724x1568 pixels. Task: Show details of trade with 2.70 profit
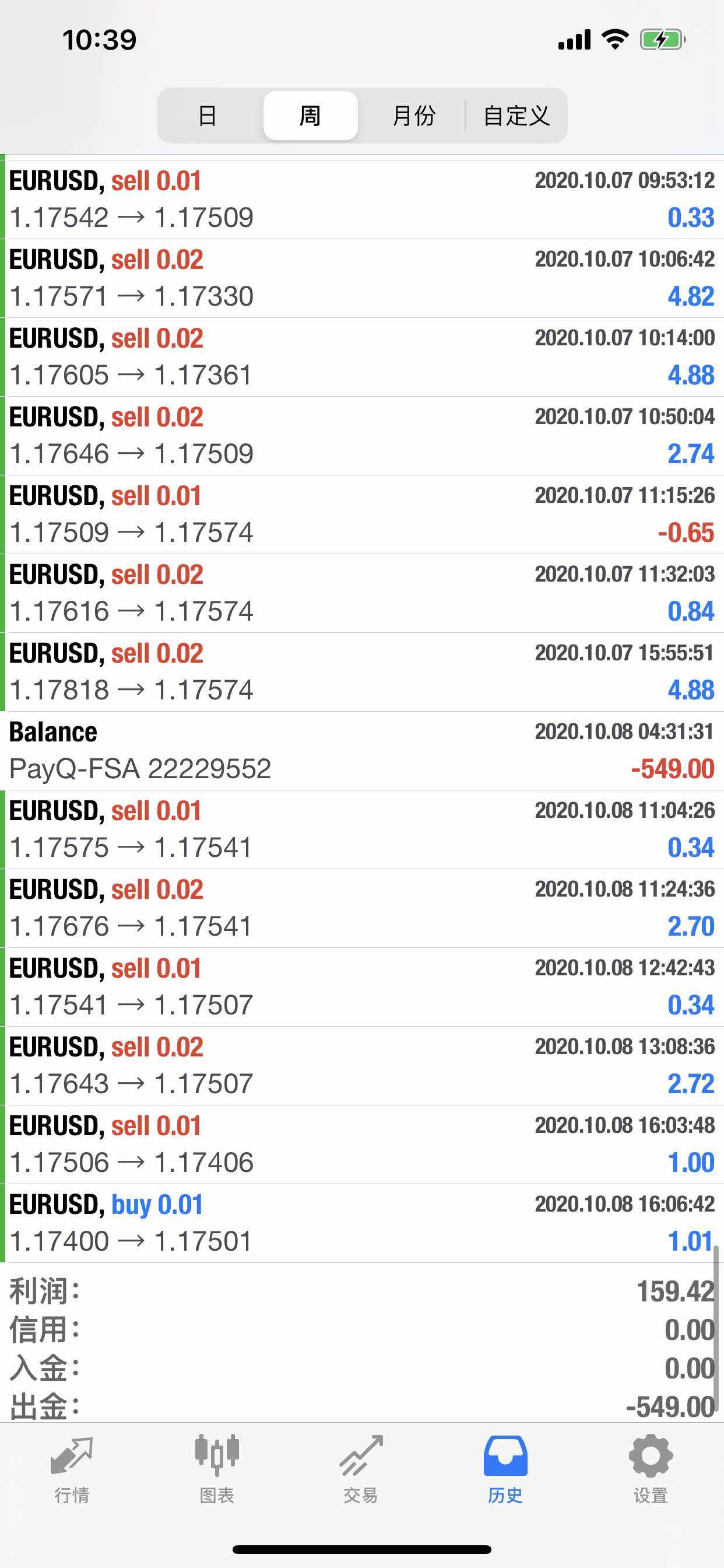click(x=362, y=908)
